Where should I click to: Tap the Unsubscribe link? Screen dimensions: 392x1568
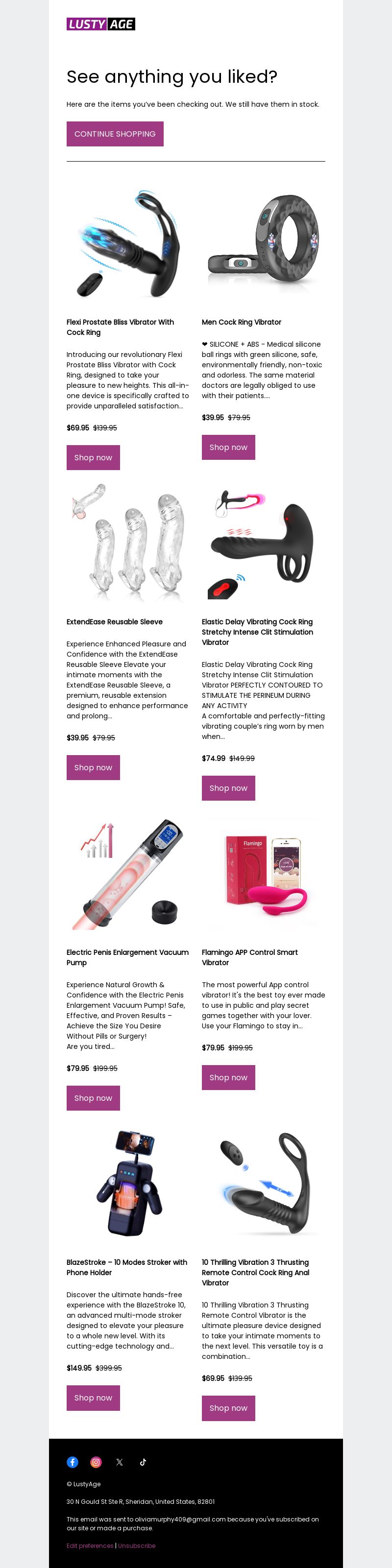[x=137, y=1545]
